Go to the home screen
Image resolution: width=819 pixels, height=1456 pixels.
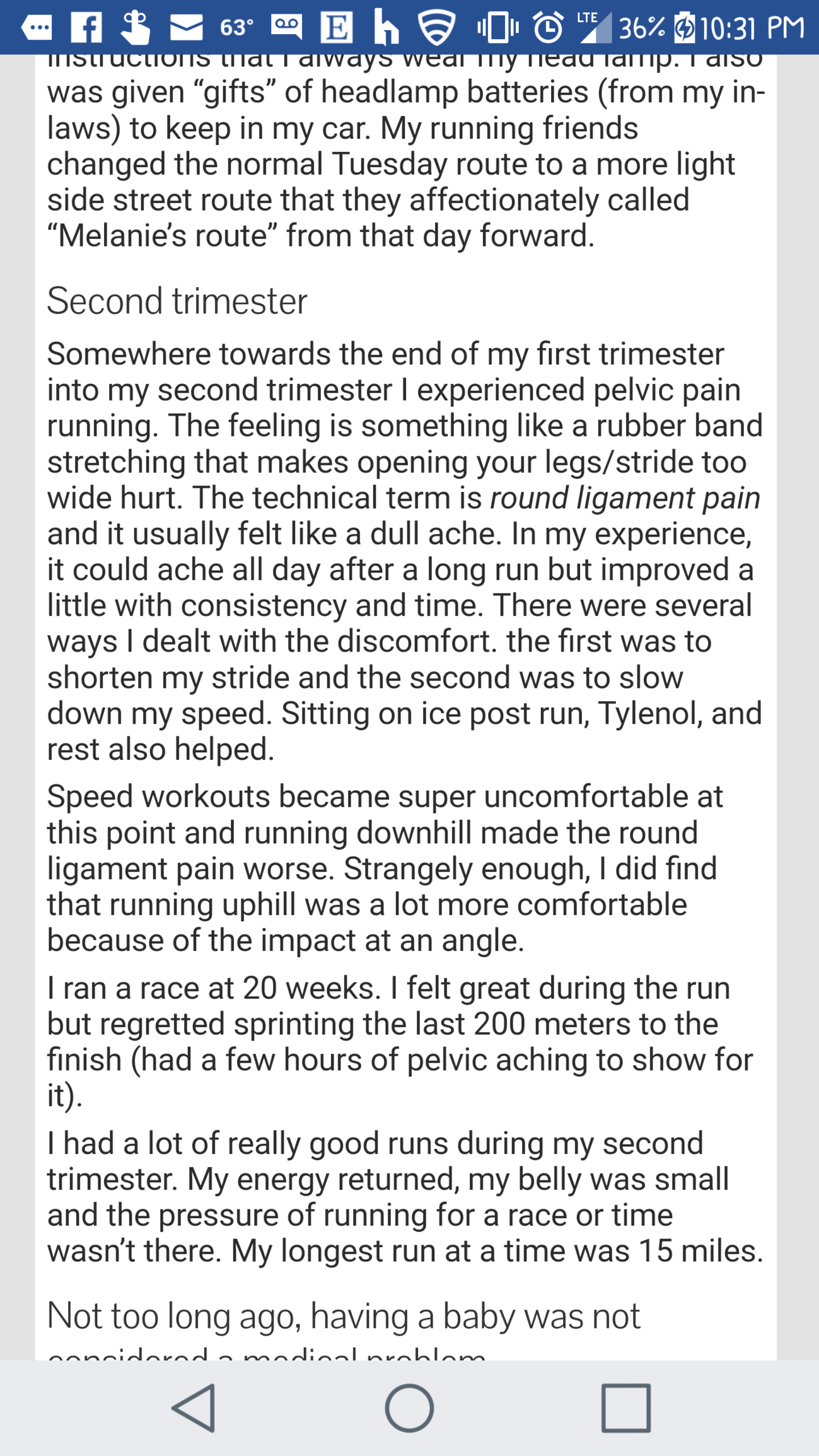409,1407
